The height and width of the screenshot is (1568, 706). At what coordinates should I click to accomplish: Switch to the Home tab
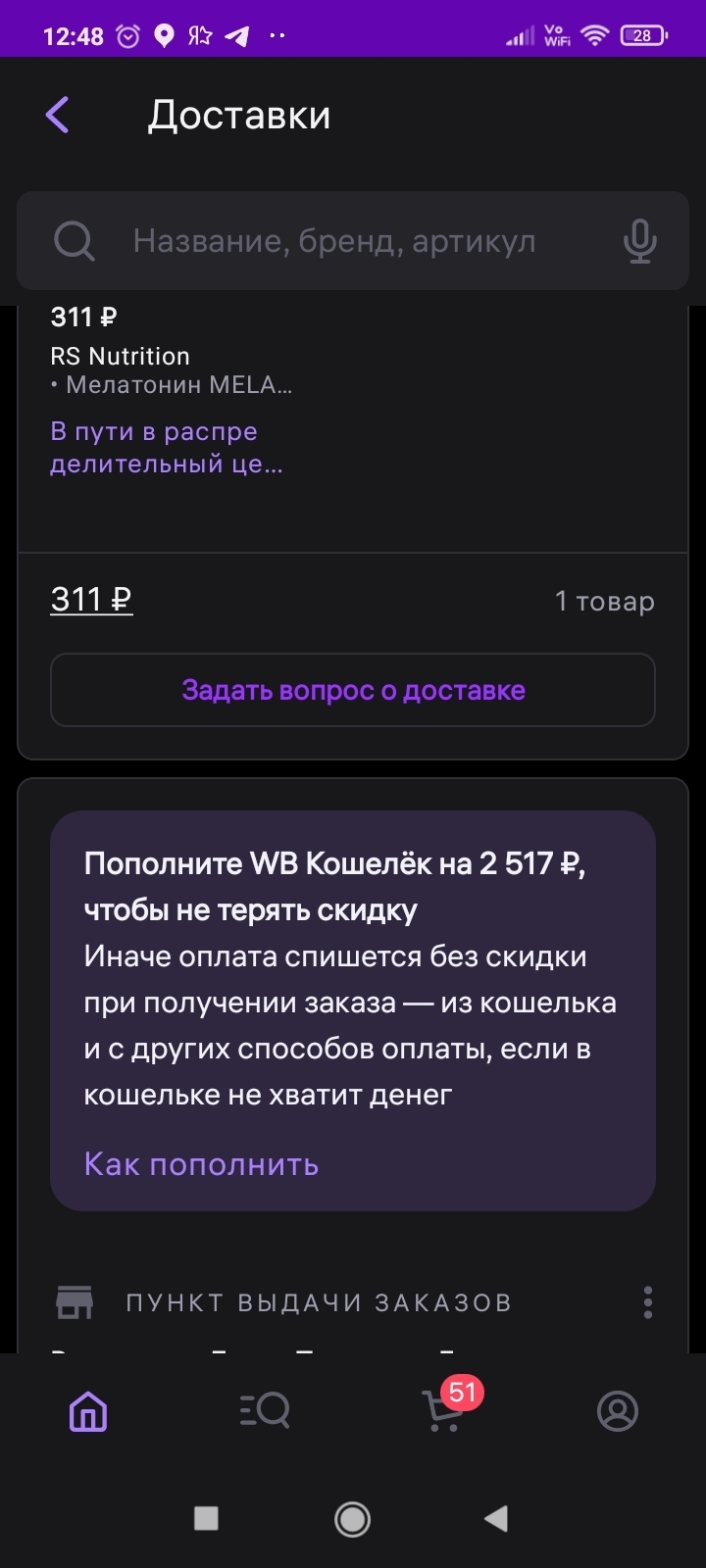point(88,1411)
